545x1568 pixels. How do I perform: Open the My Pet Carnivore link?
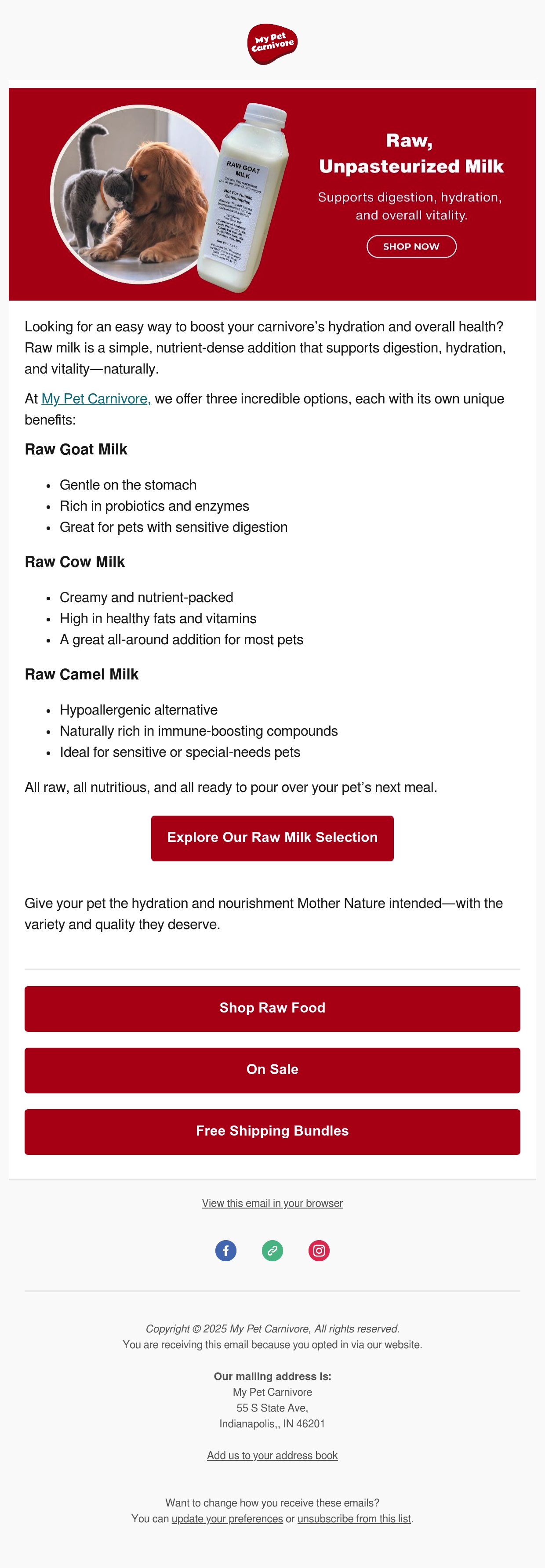click(96, 399)
